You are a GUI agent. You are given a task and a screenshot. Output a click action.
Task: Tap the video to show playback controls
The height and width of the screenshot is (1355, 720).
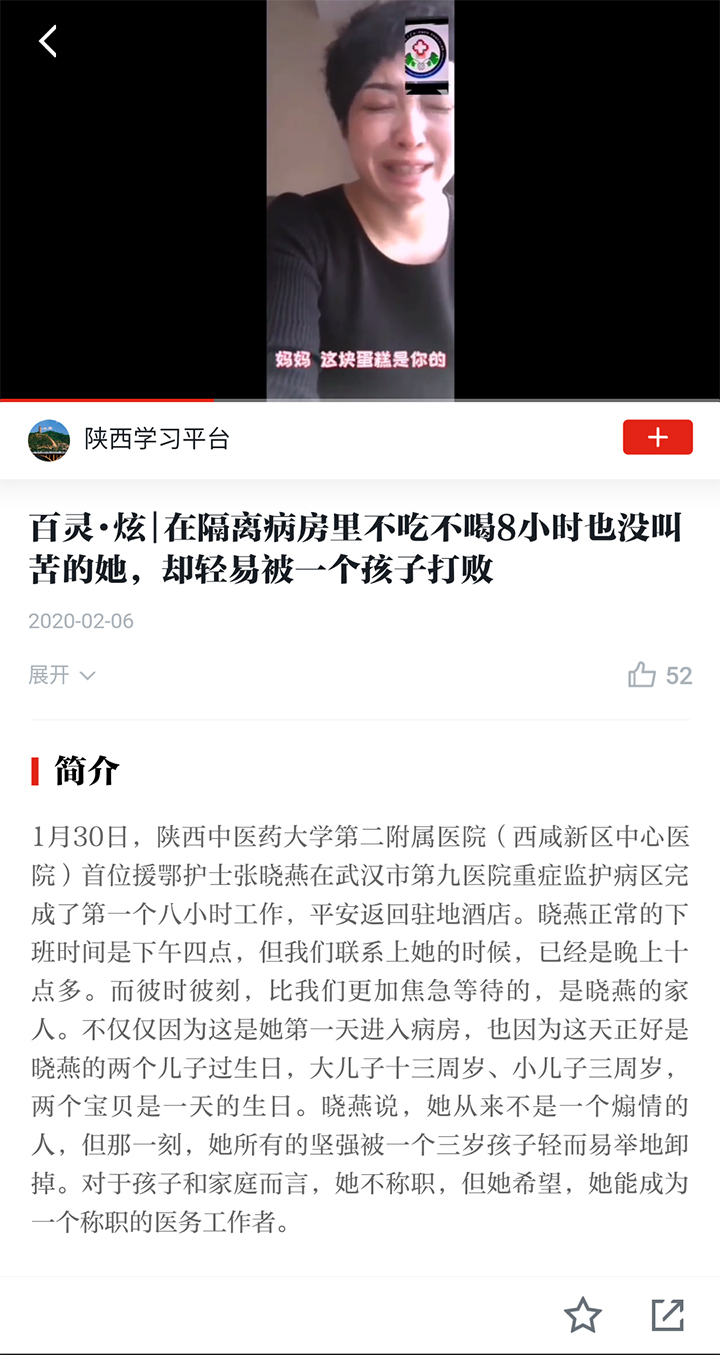point(360,200)
